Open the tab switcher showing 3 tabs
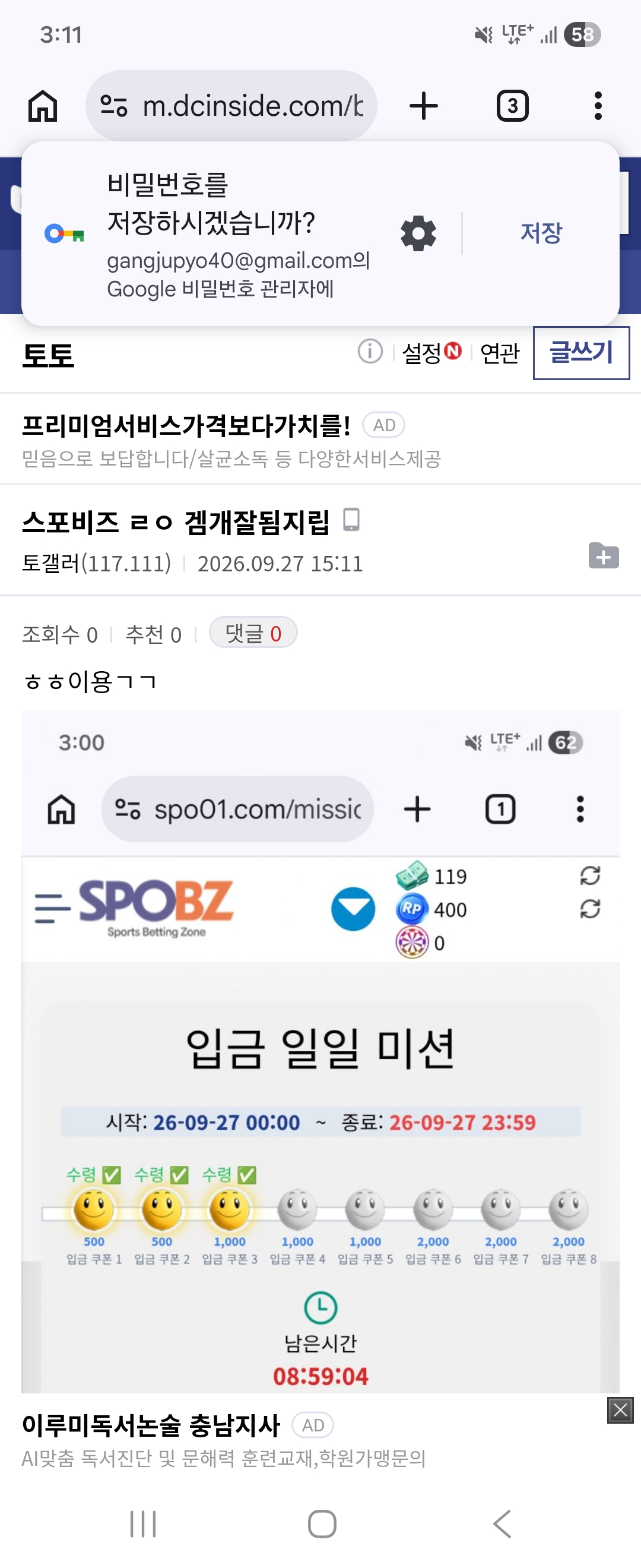Image resolution: width=641 pixels, height=1568 pixels. coord(512,106)
